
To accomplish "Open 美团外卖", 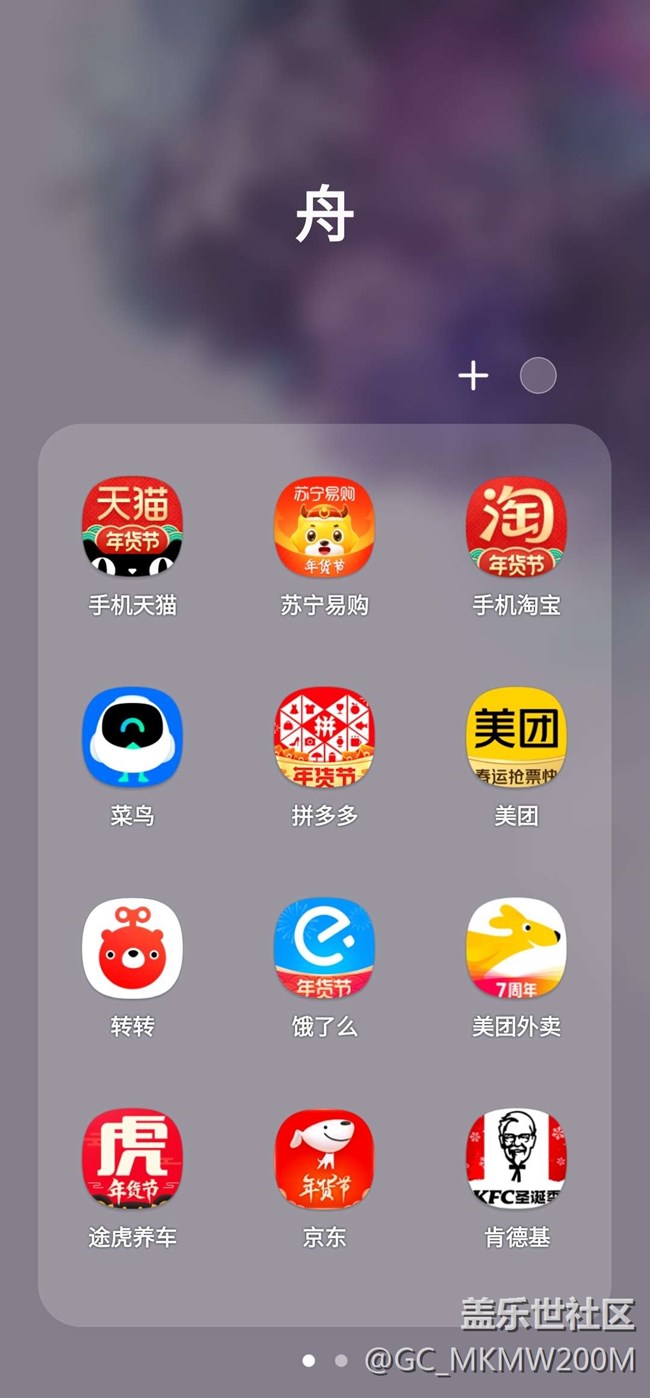I will point(516,948).
